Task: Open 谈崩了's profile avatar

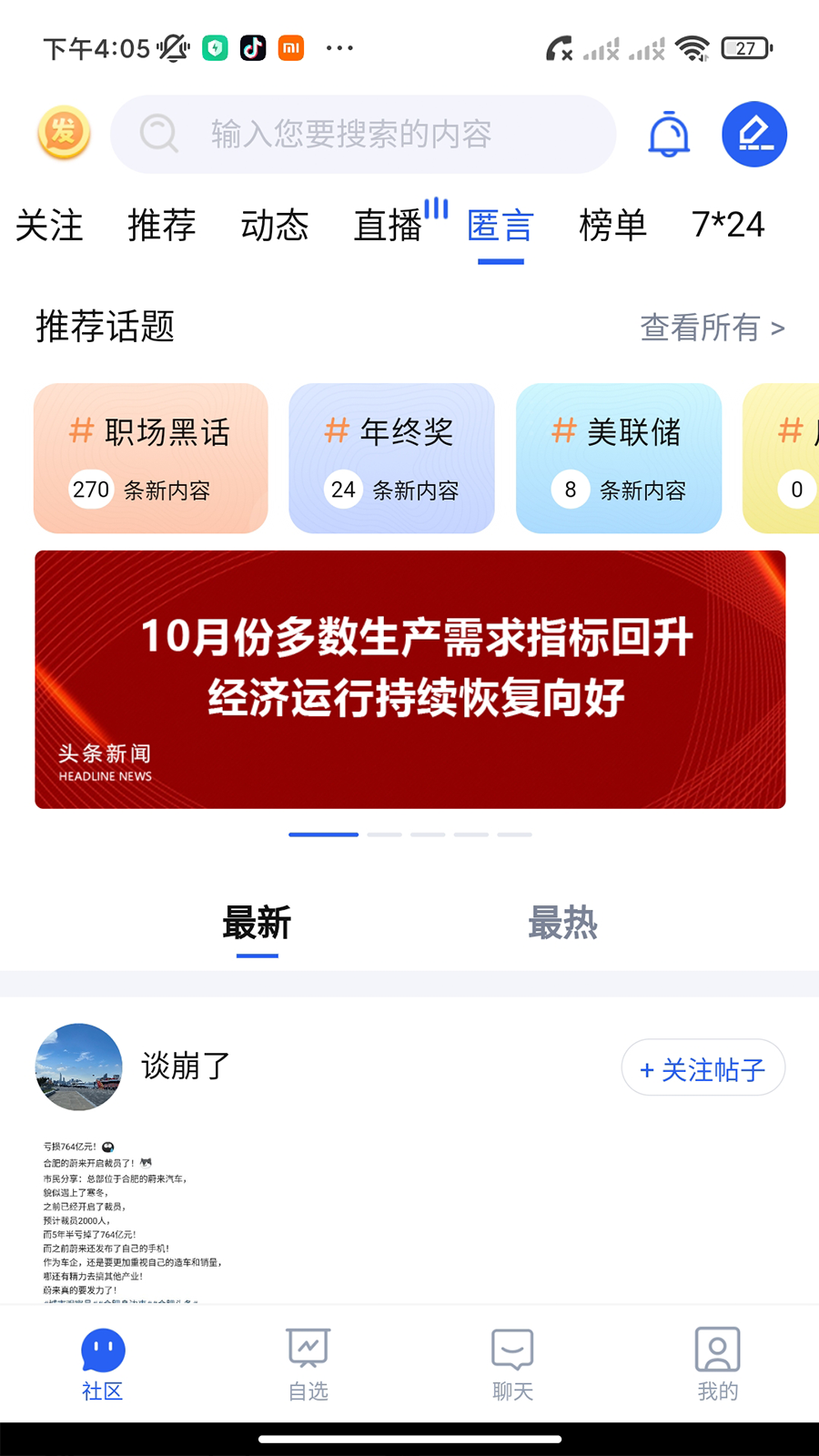Action: 78,1067
